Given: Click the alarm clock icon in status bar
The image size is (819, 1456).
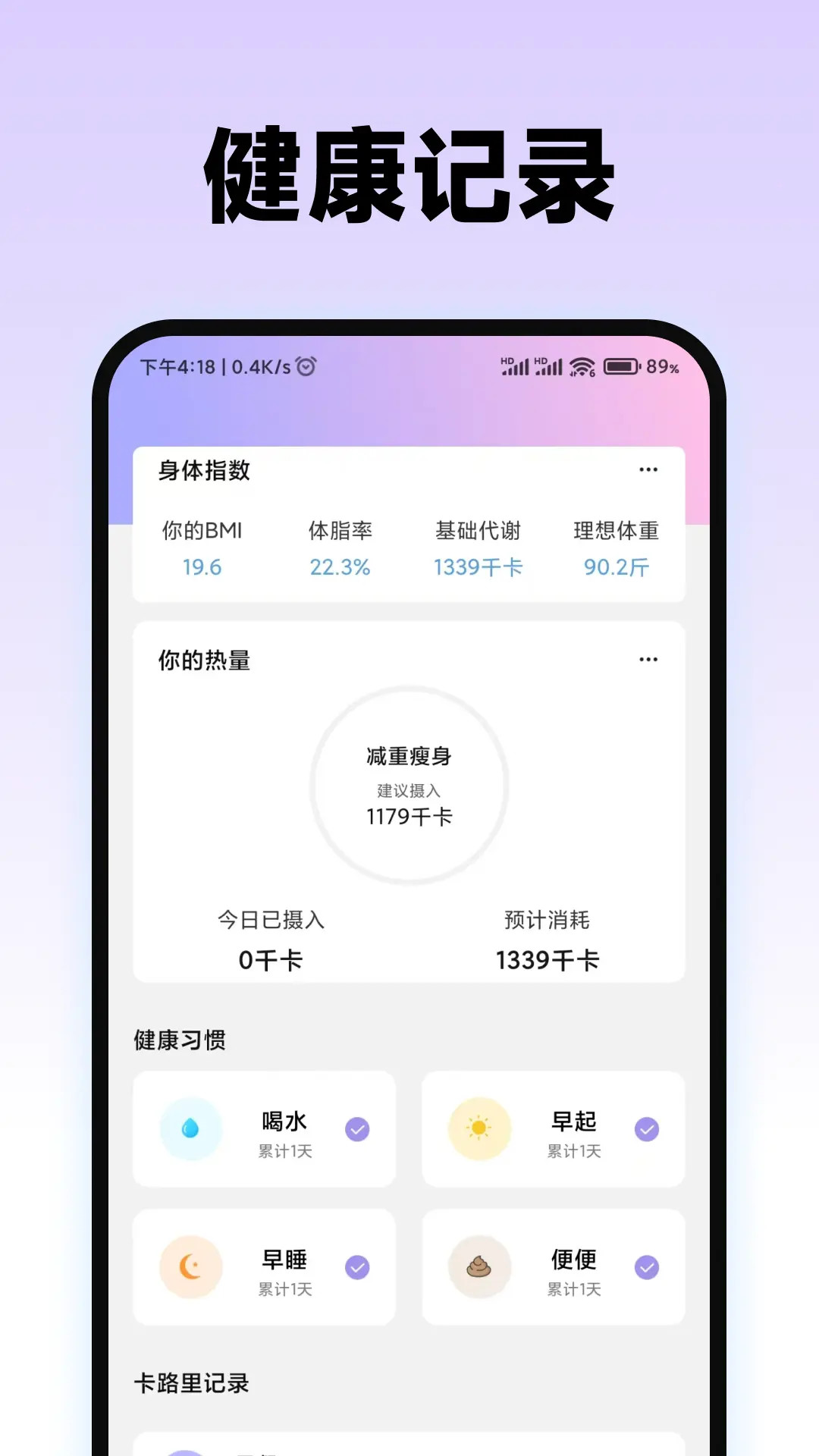Looking at the screenshot, I should [x=306, y=366].
